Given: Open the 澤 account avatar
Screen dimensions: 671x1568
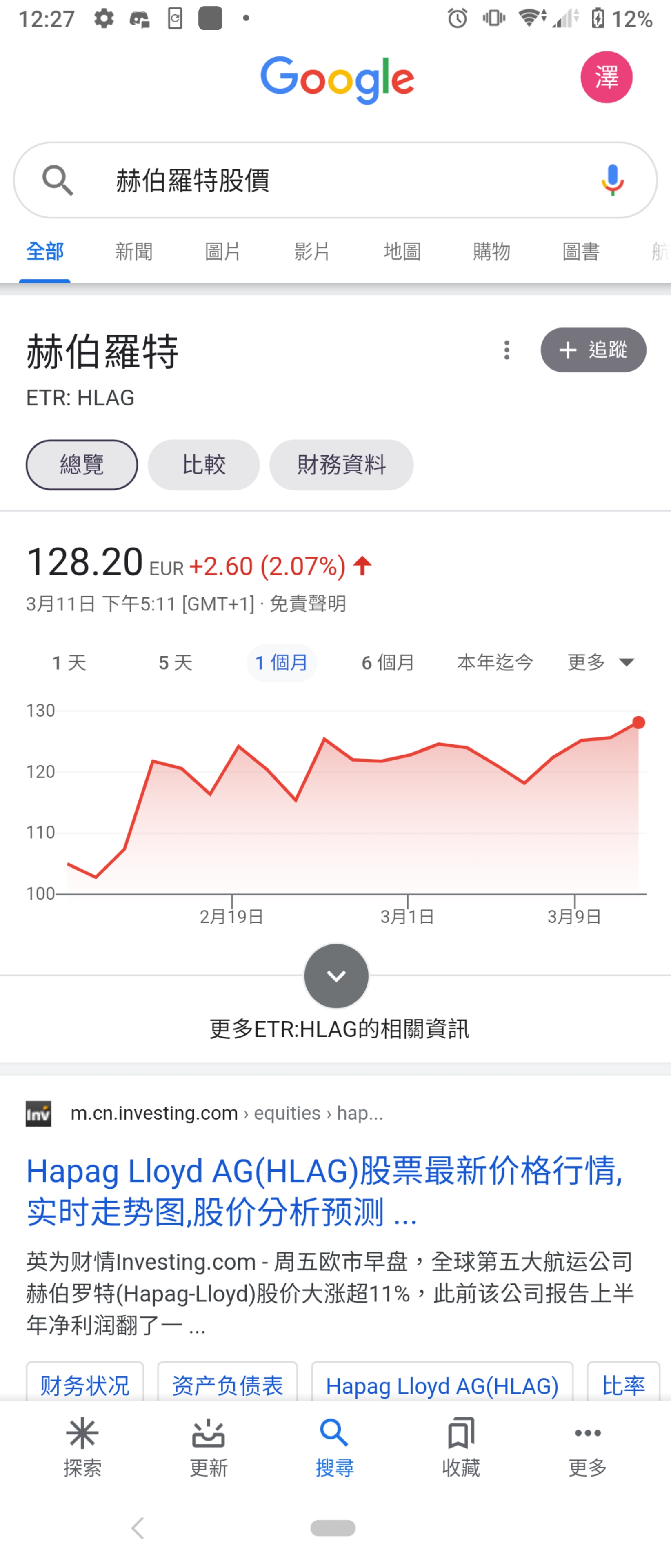Looking at the screenshot, I should tap(606, 77).
